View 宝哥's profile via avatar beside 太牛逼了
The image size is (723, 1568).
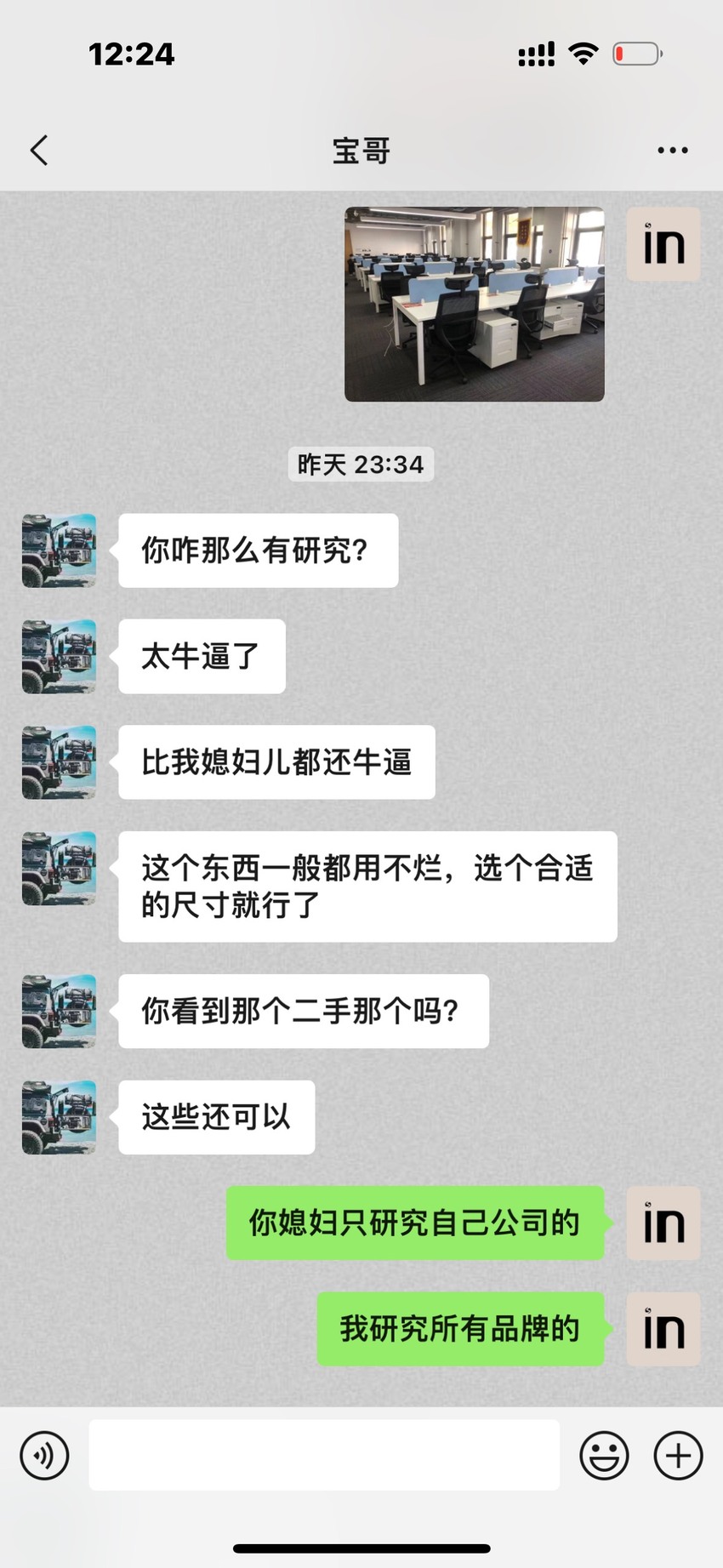click(59, 656)
